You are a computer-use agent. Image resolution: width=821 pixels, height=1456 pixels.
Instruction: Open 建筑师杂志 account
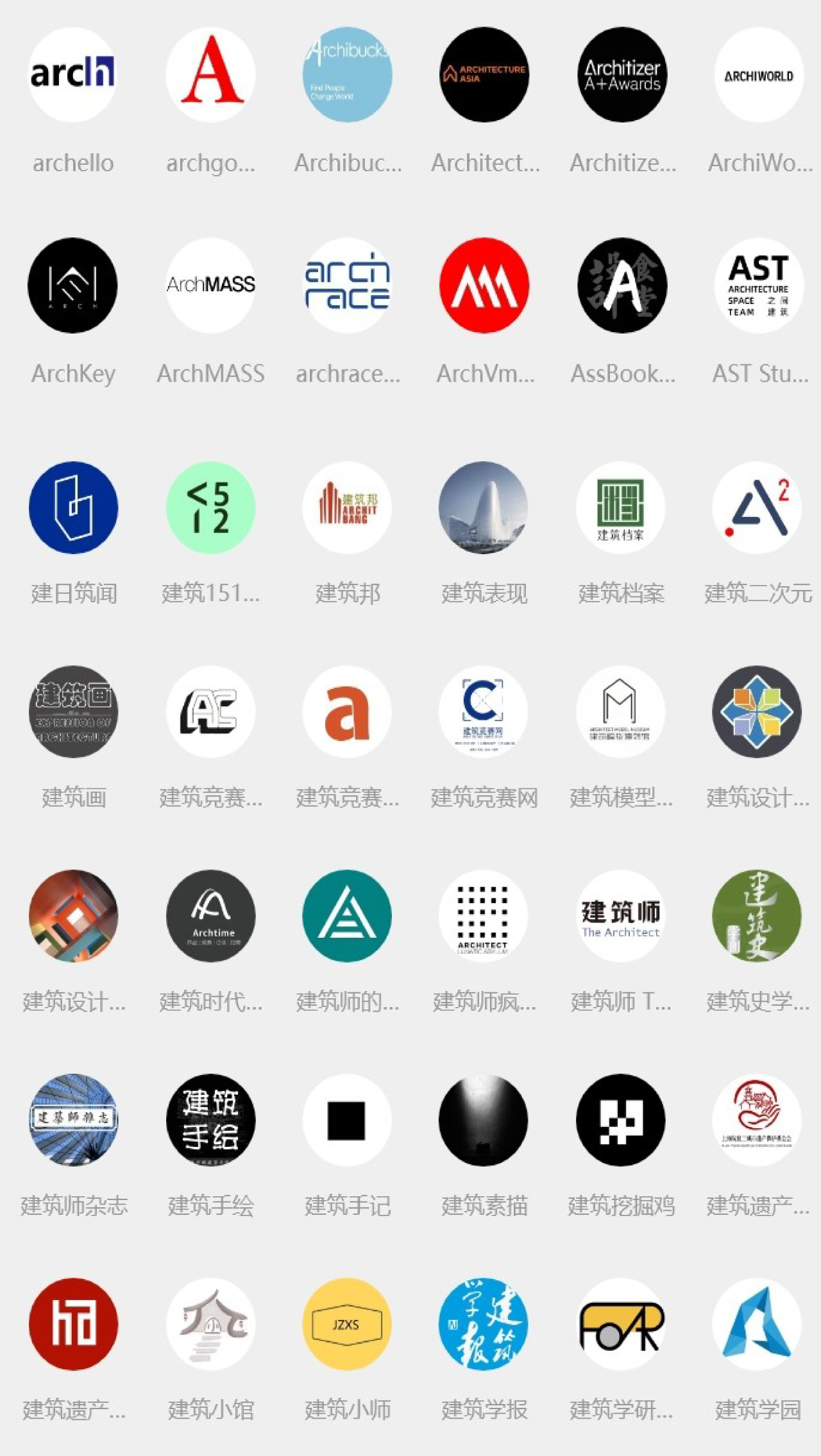[73, 1120]
